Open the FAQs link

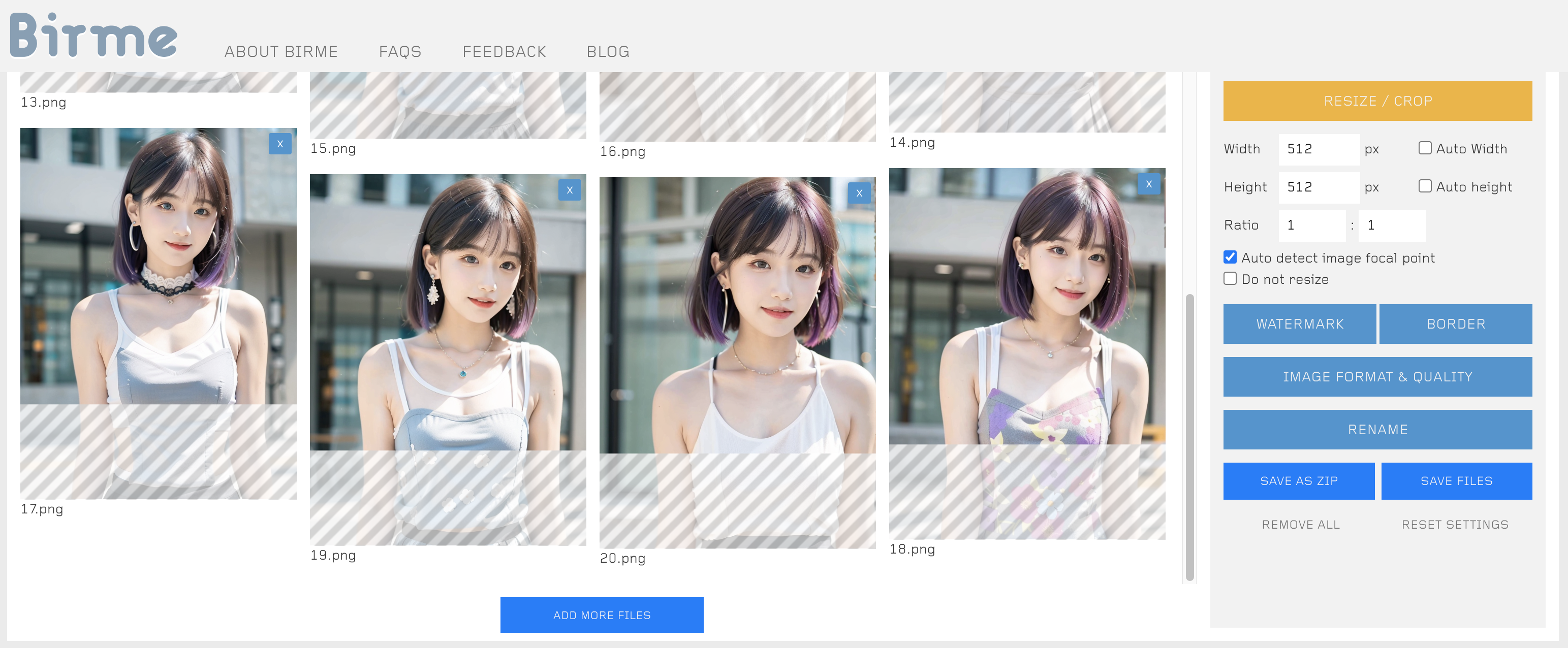[x=400, y=52]
